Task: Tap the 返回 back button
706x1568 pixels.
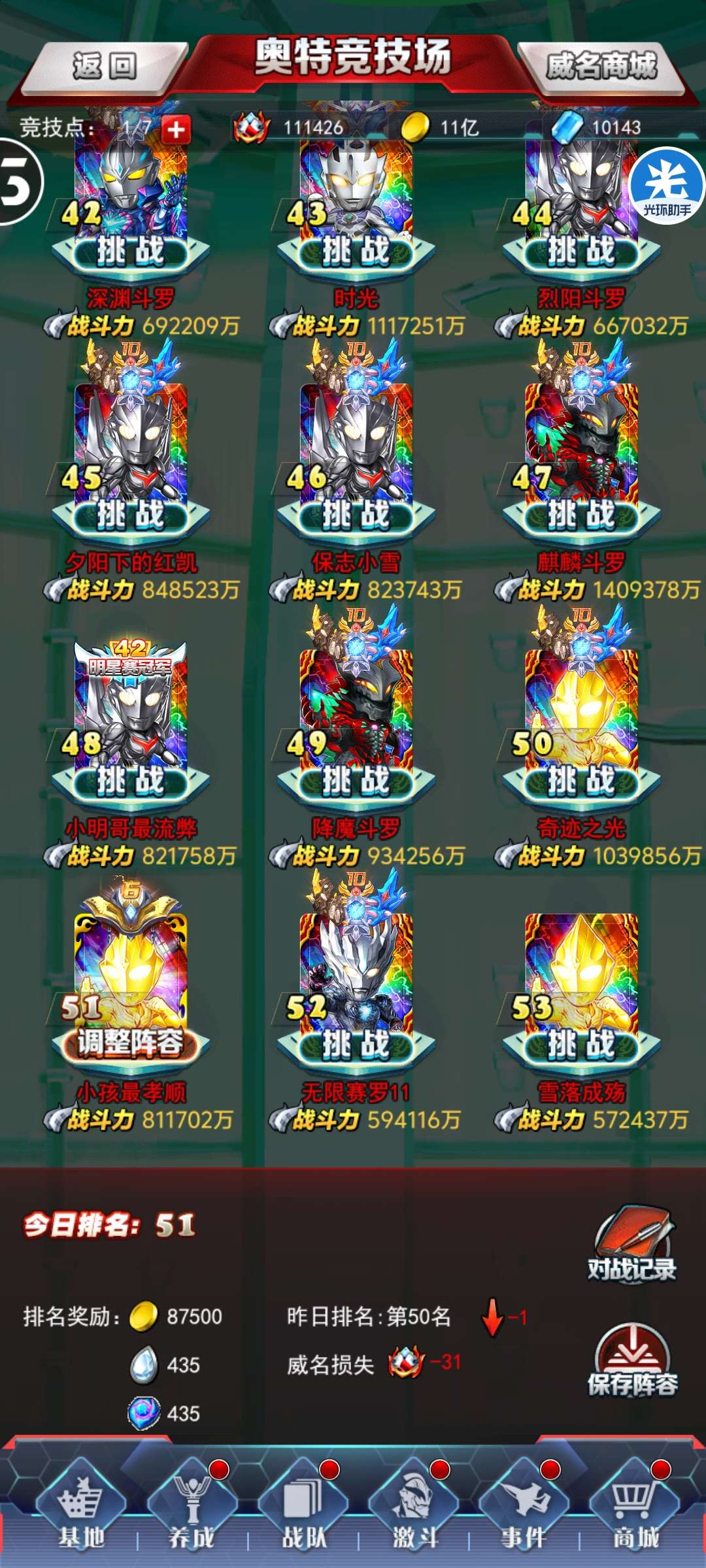Action: pyautogui.click(x=103, y=67)
